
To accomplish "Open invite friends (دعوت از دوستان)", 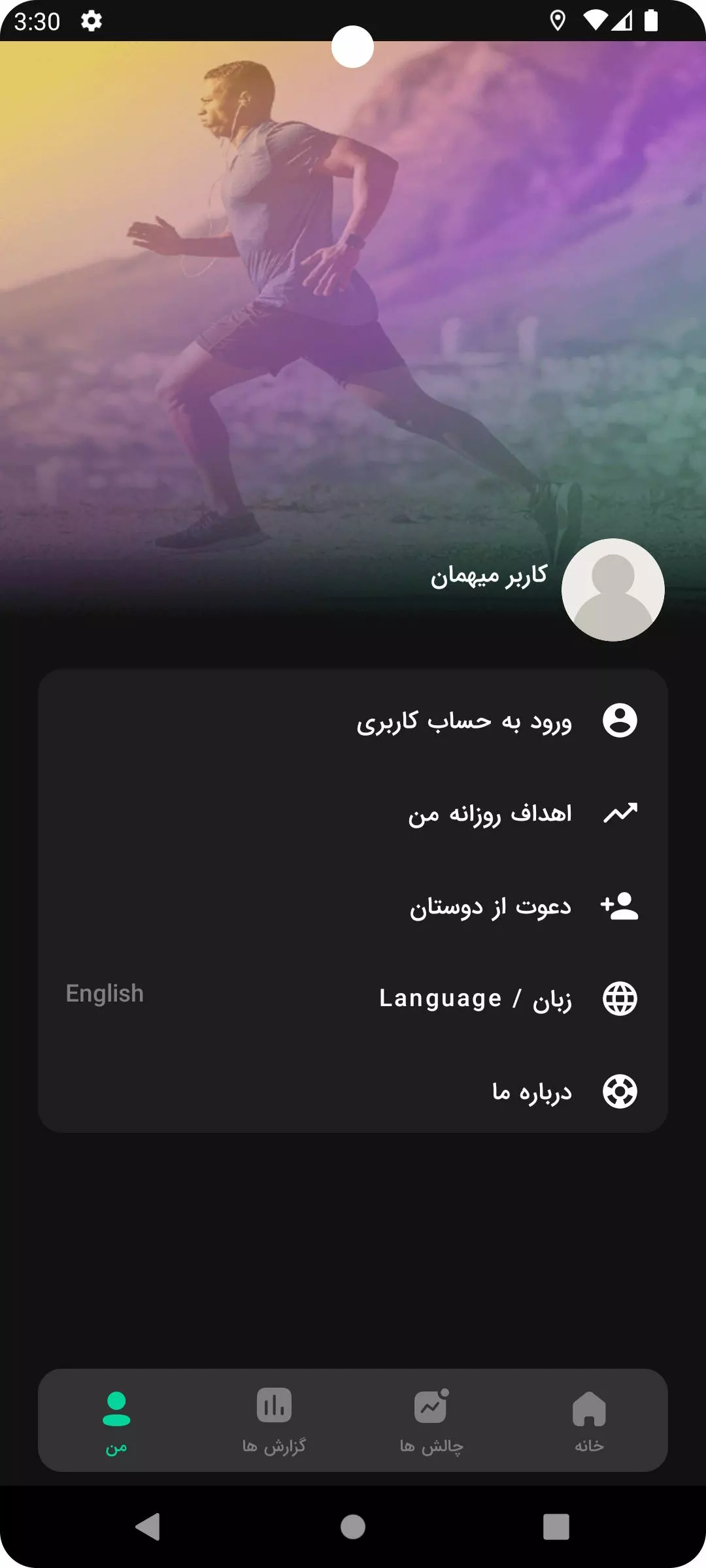I will [x=353, y=906].
